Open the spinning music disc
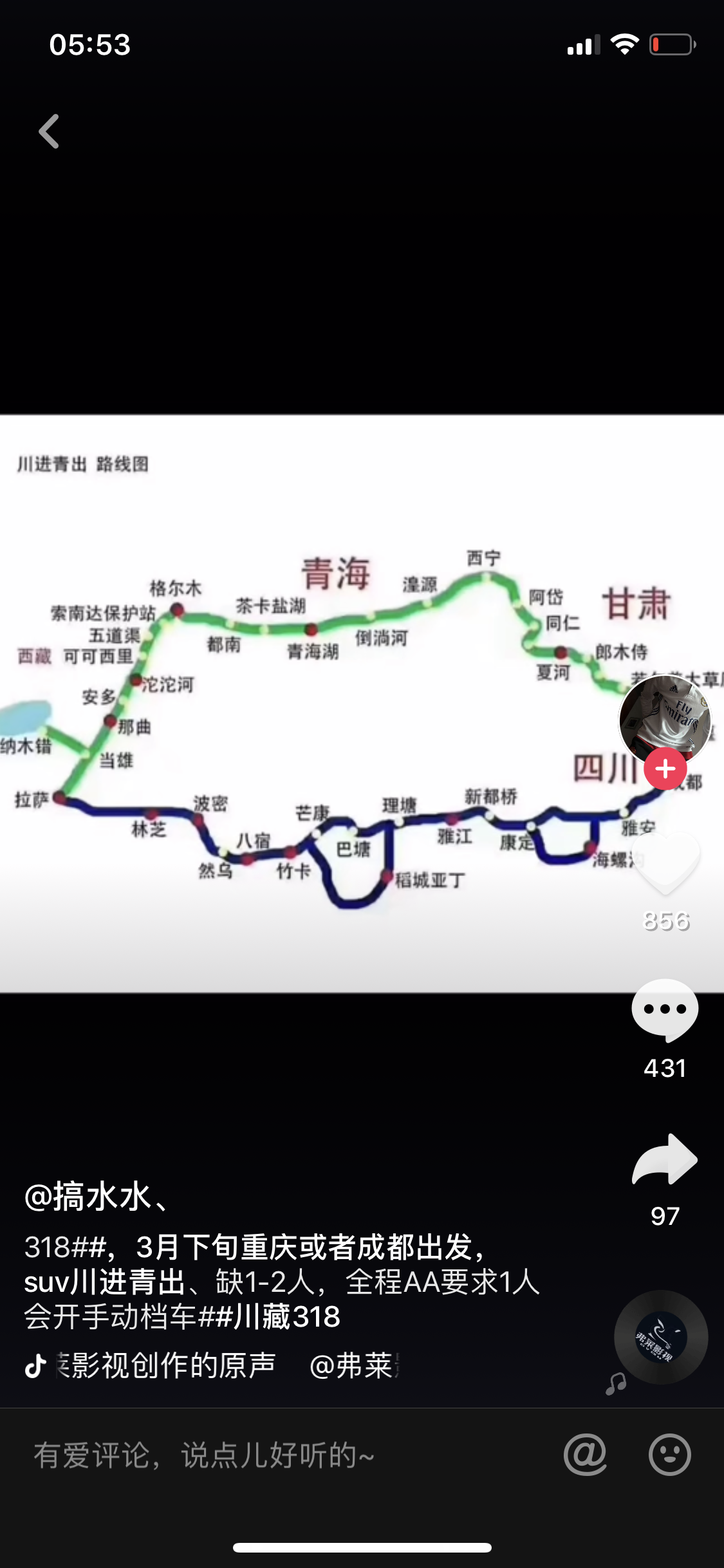 (x=661, y=1338)
